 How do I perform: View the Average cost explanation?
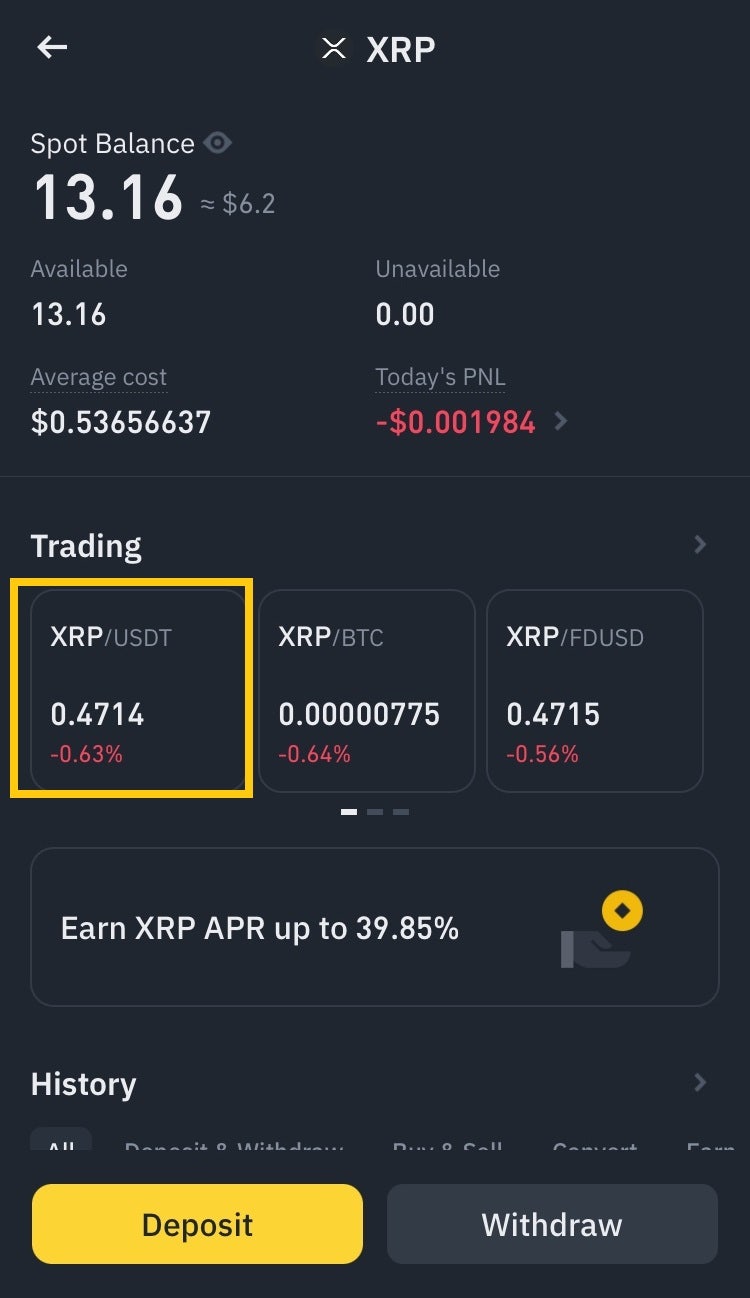99,378
